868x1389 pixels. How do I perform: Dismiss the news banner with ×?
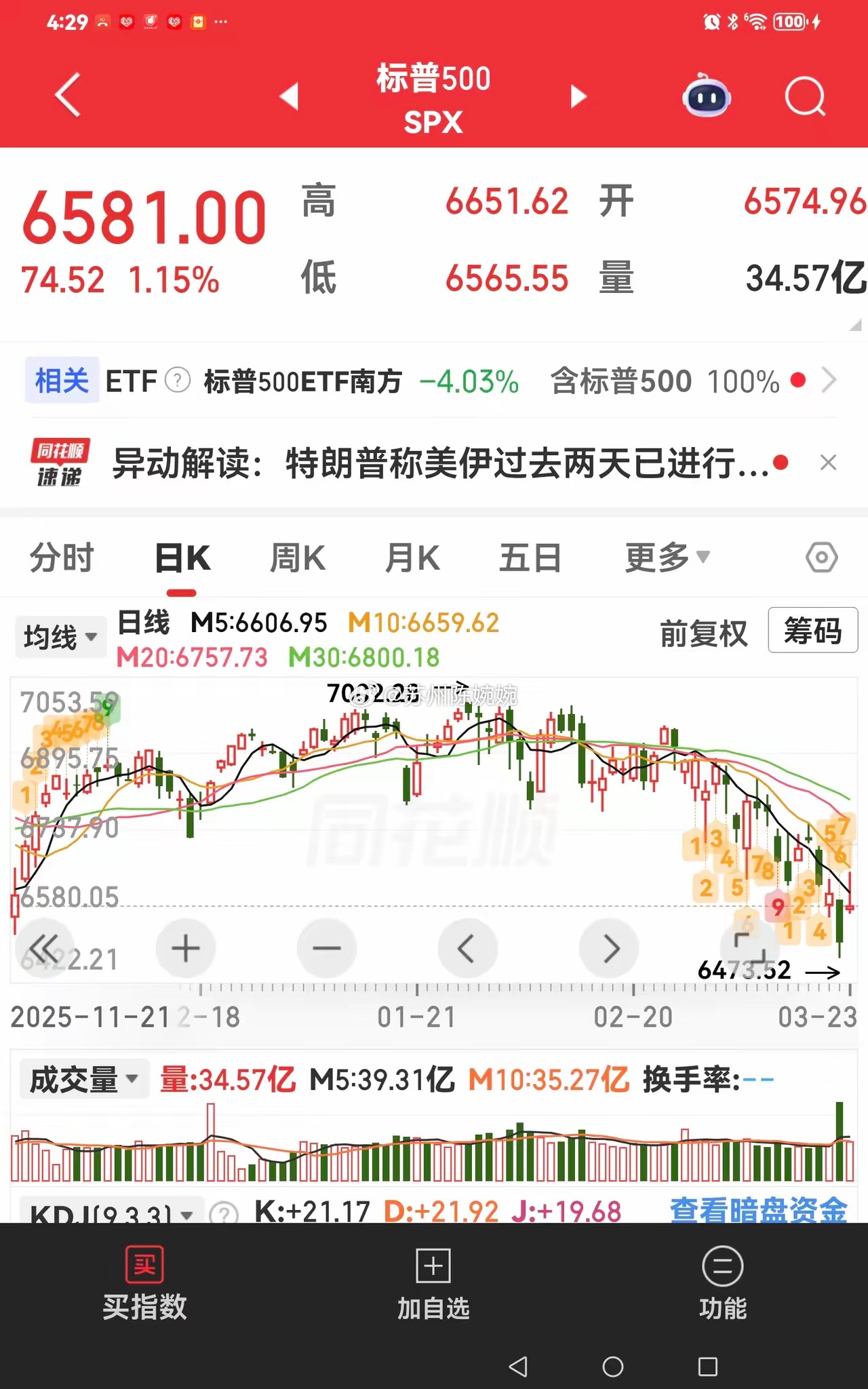pos(829,463)
